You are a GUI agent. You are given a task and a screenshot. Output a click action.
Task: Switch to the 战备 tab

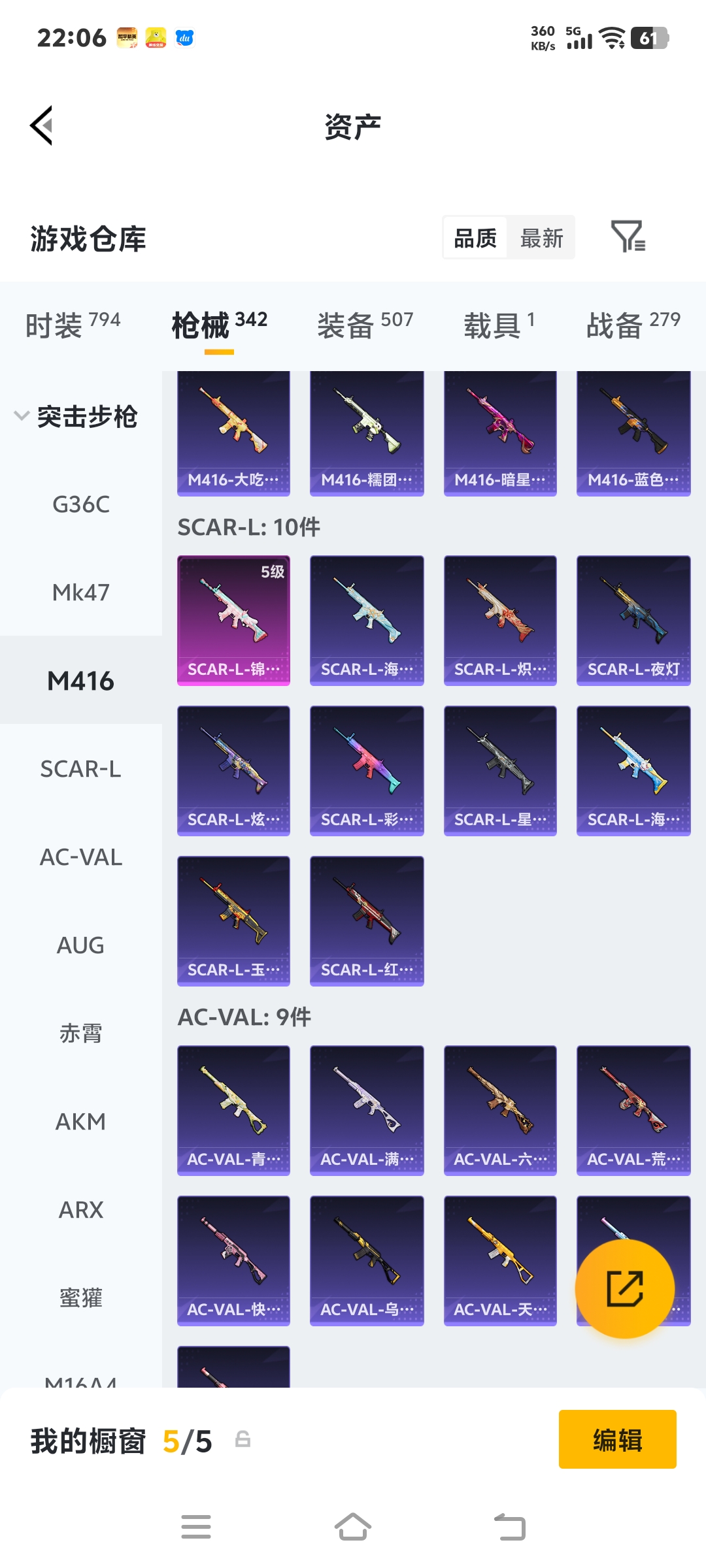[633, 325]
